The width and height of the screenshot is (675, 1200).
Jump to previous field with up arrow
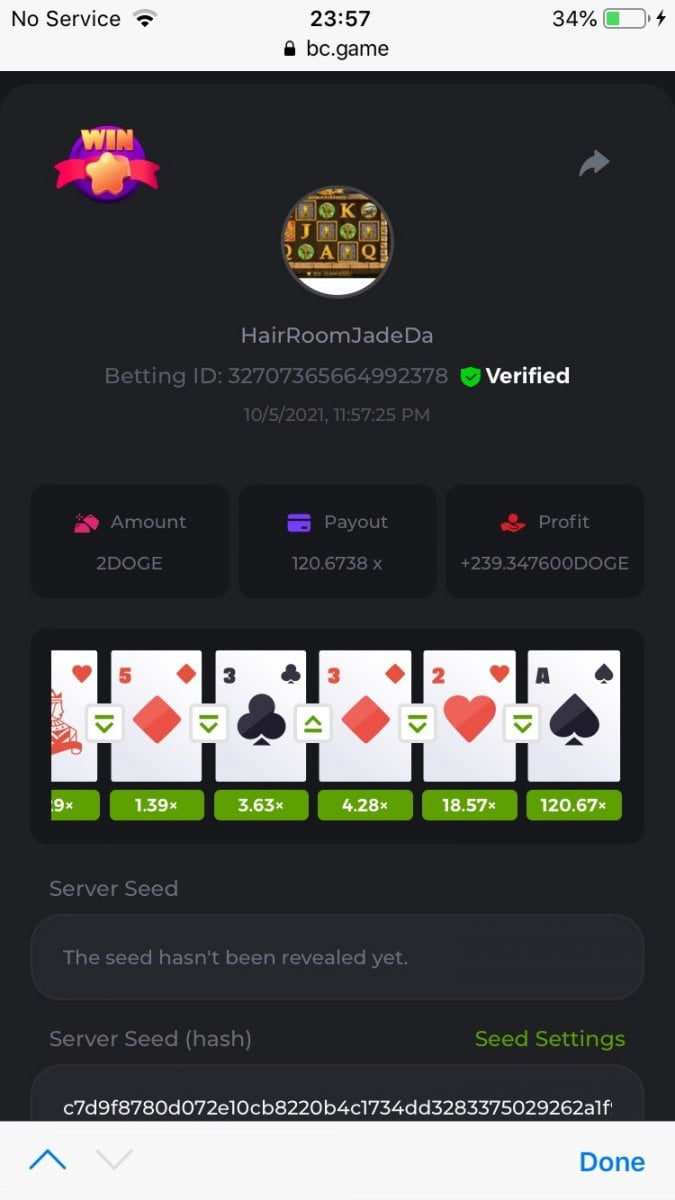[x=47, y=1161]
